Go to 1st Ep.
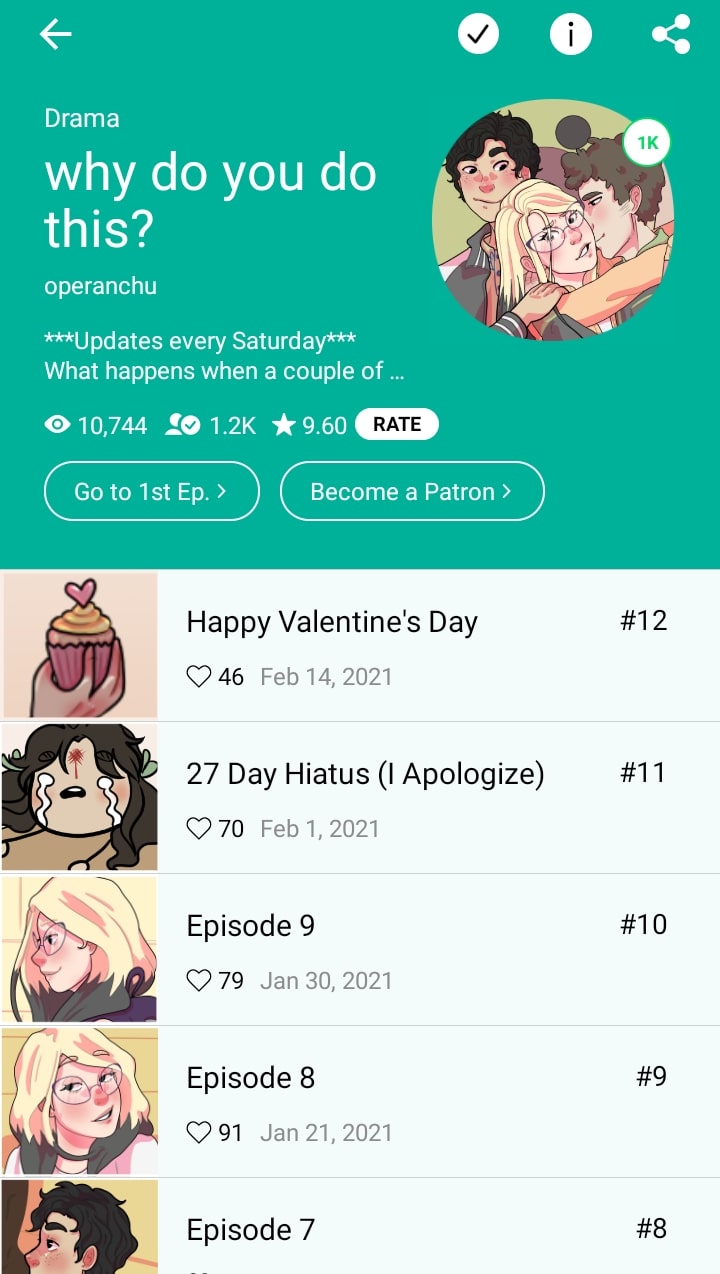Image resolution: width=720 pixels, height=1274 pixels. (151, 491)
